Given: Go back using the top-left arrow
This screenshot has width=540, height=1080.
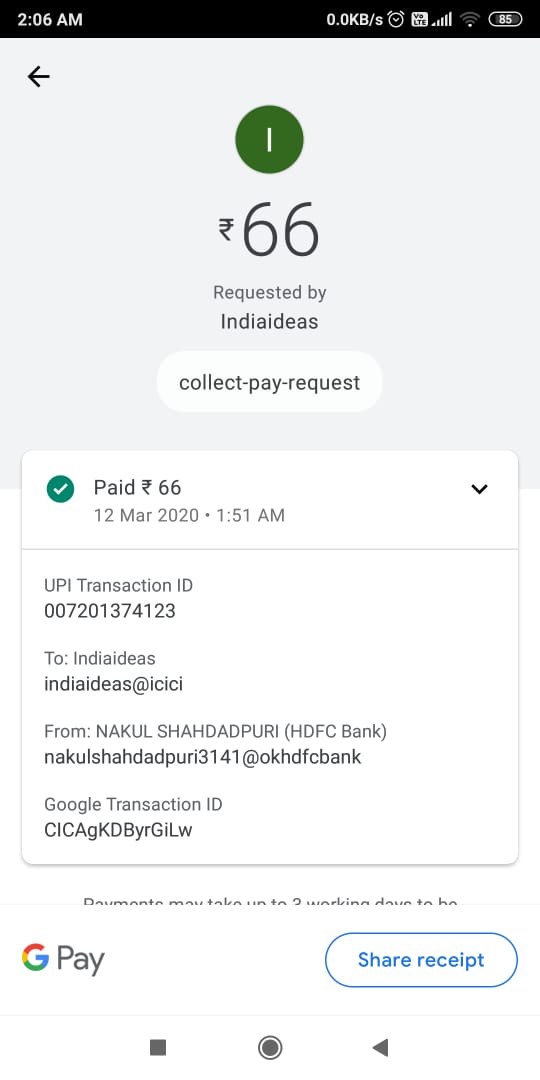Looking at the screenshot, I should click(x=39, y=76).
